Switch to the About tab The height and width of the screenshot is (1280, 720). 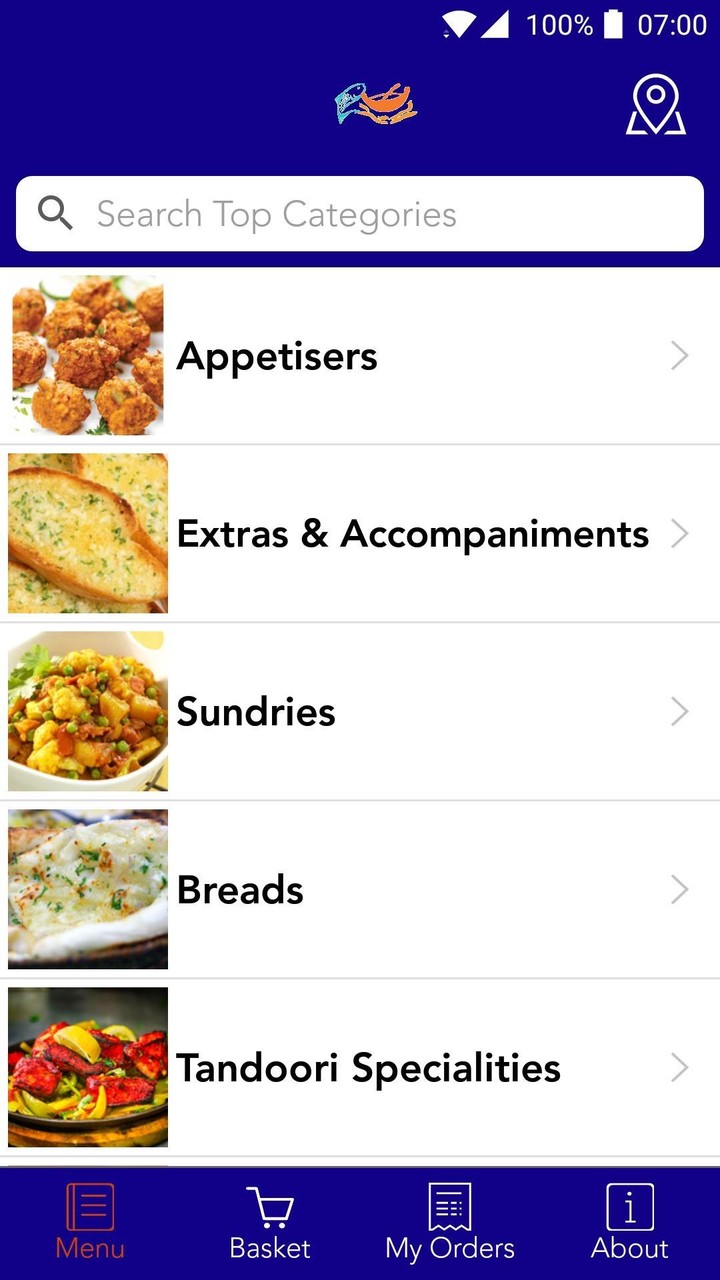630,1222
